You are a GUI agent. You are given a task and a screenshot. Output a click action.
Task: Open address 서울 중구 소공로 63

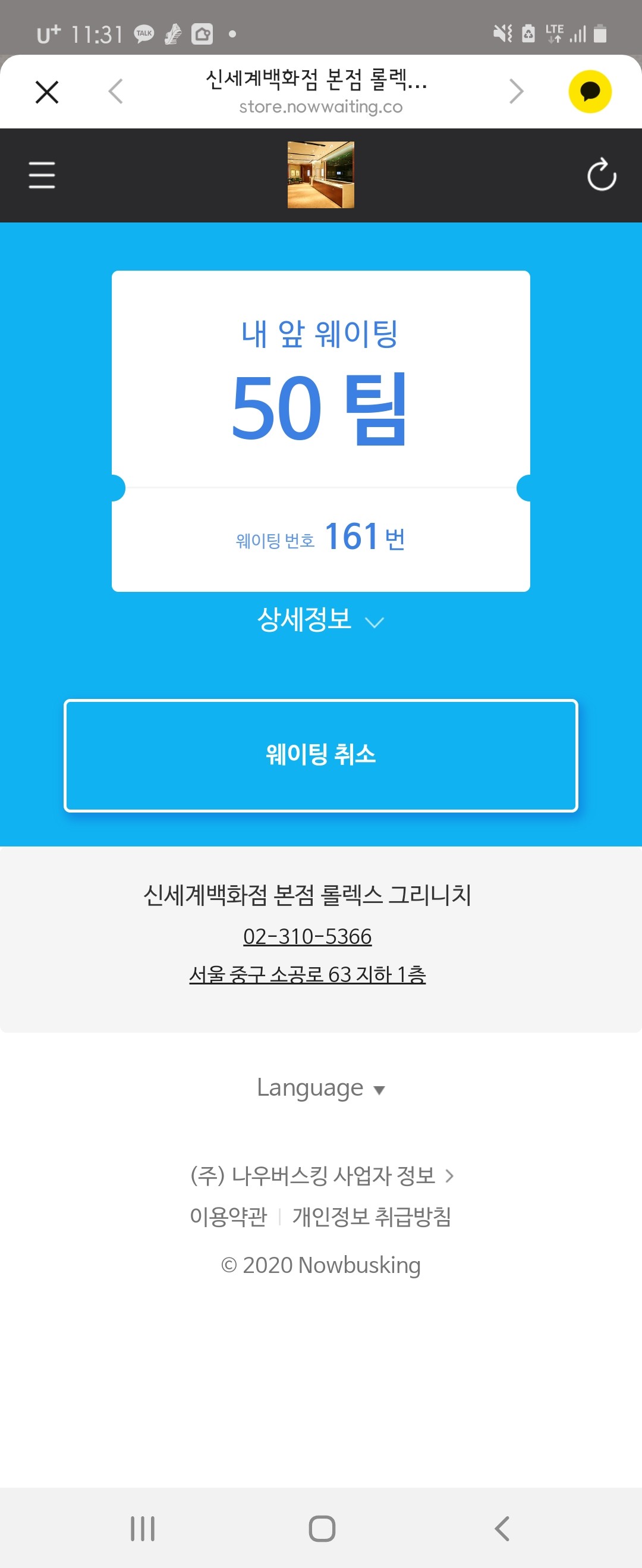[307, 974]
